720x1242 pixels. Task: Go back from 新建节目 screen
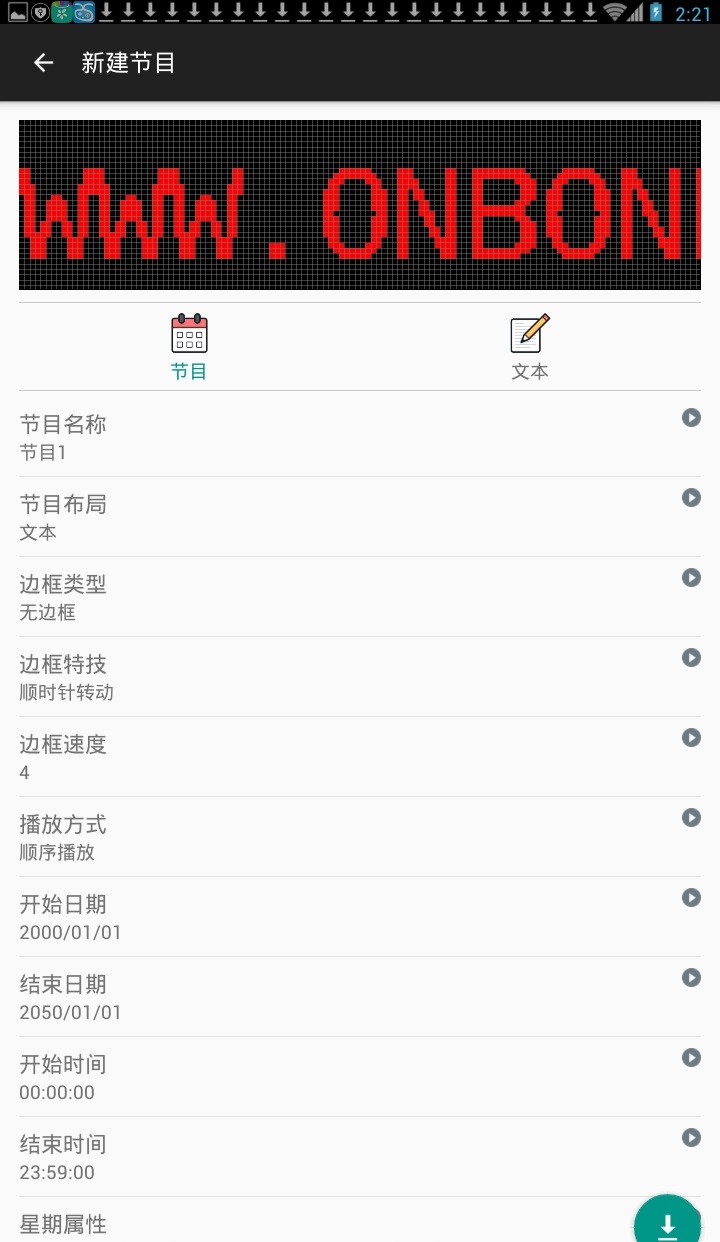click(x=43, y=63)
